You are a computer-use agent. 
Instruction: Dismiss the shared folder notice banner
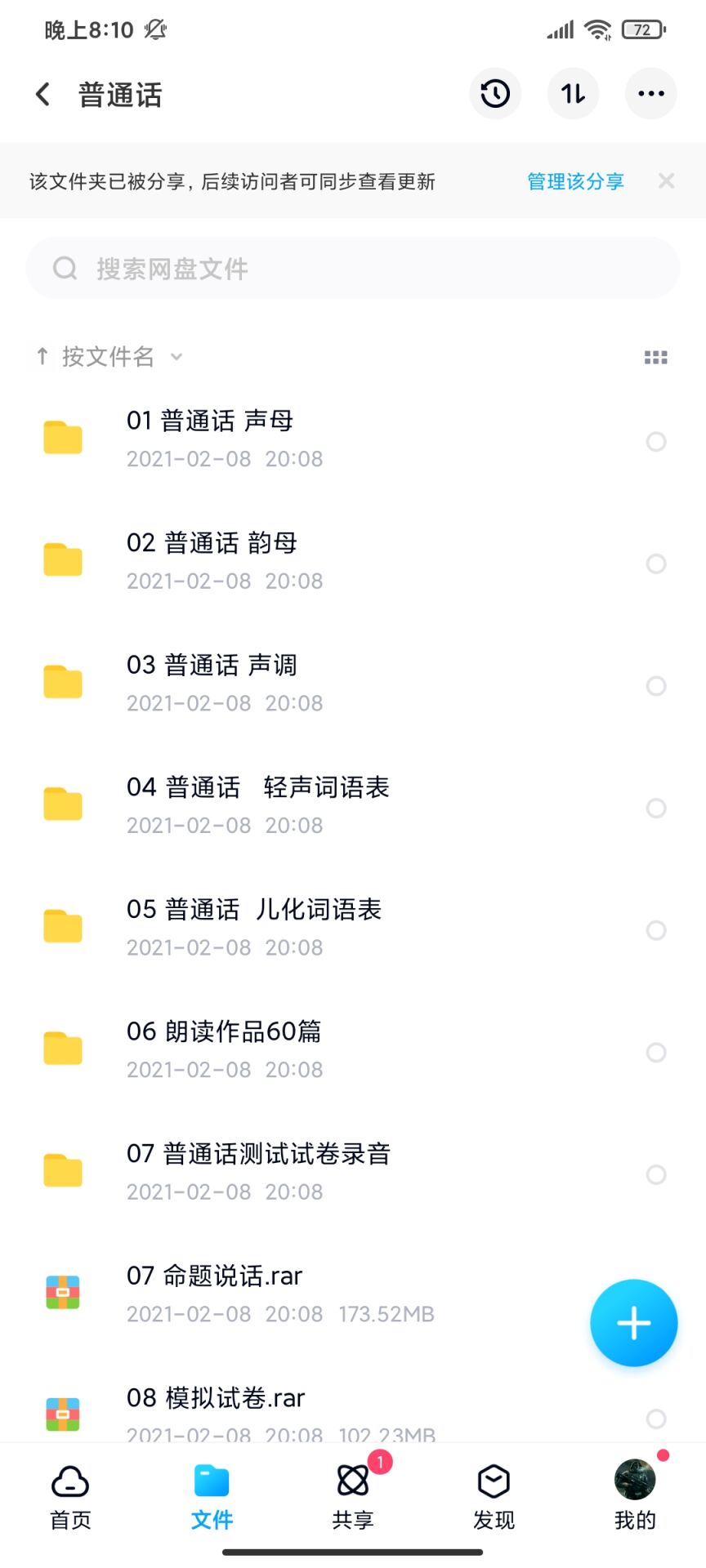coord(667,181)
